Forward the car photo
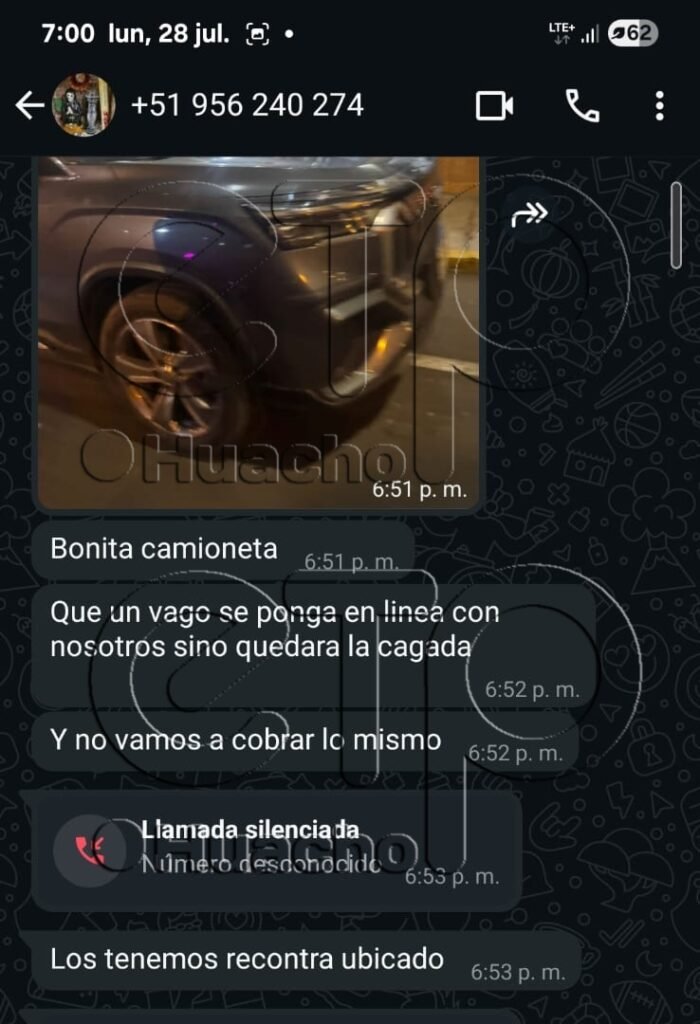The height and width of the screenshot is (1024, 700). click(529, 214)
